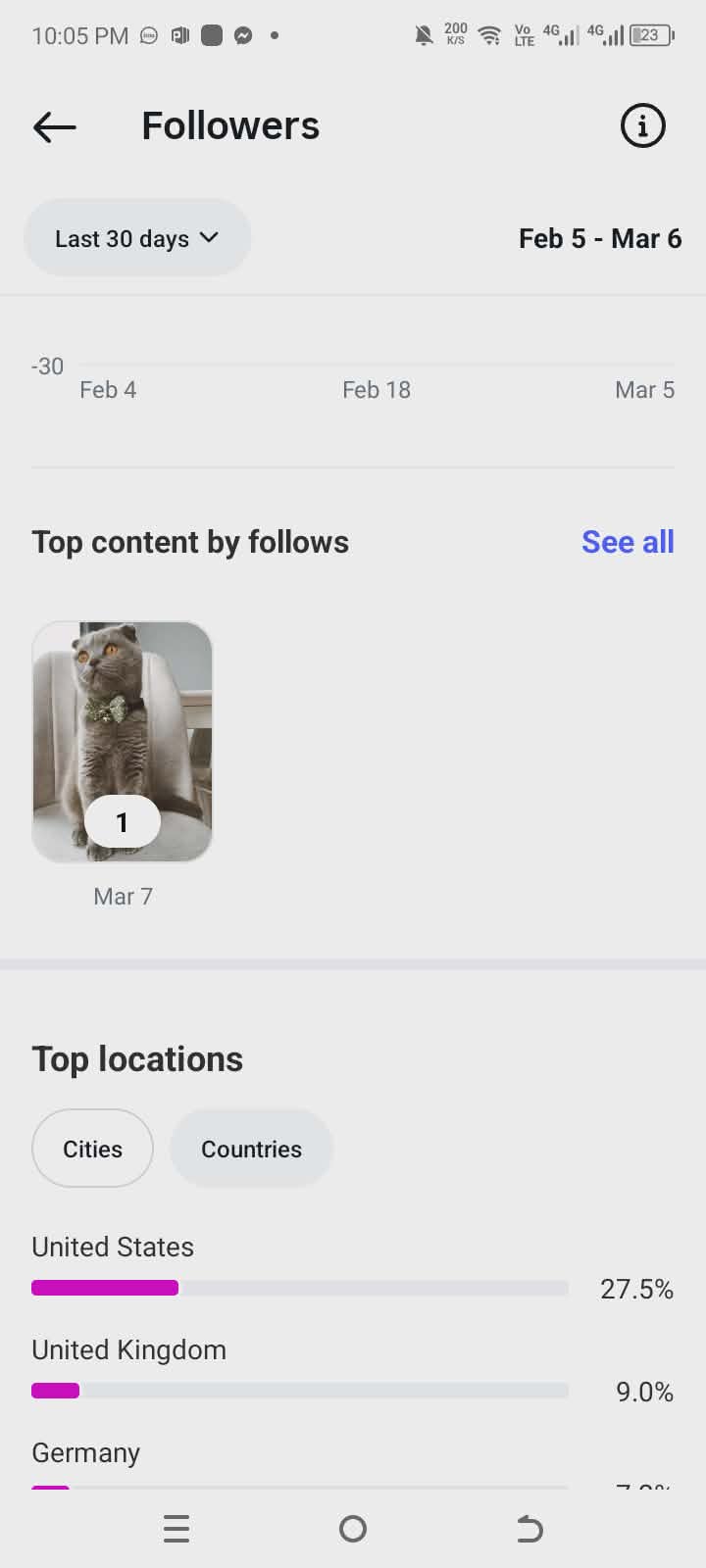Screen dimensions: 706x1568
Task: See all top content by follows
Action: (x=628, y=542)
